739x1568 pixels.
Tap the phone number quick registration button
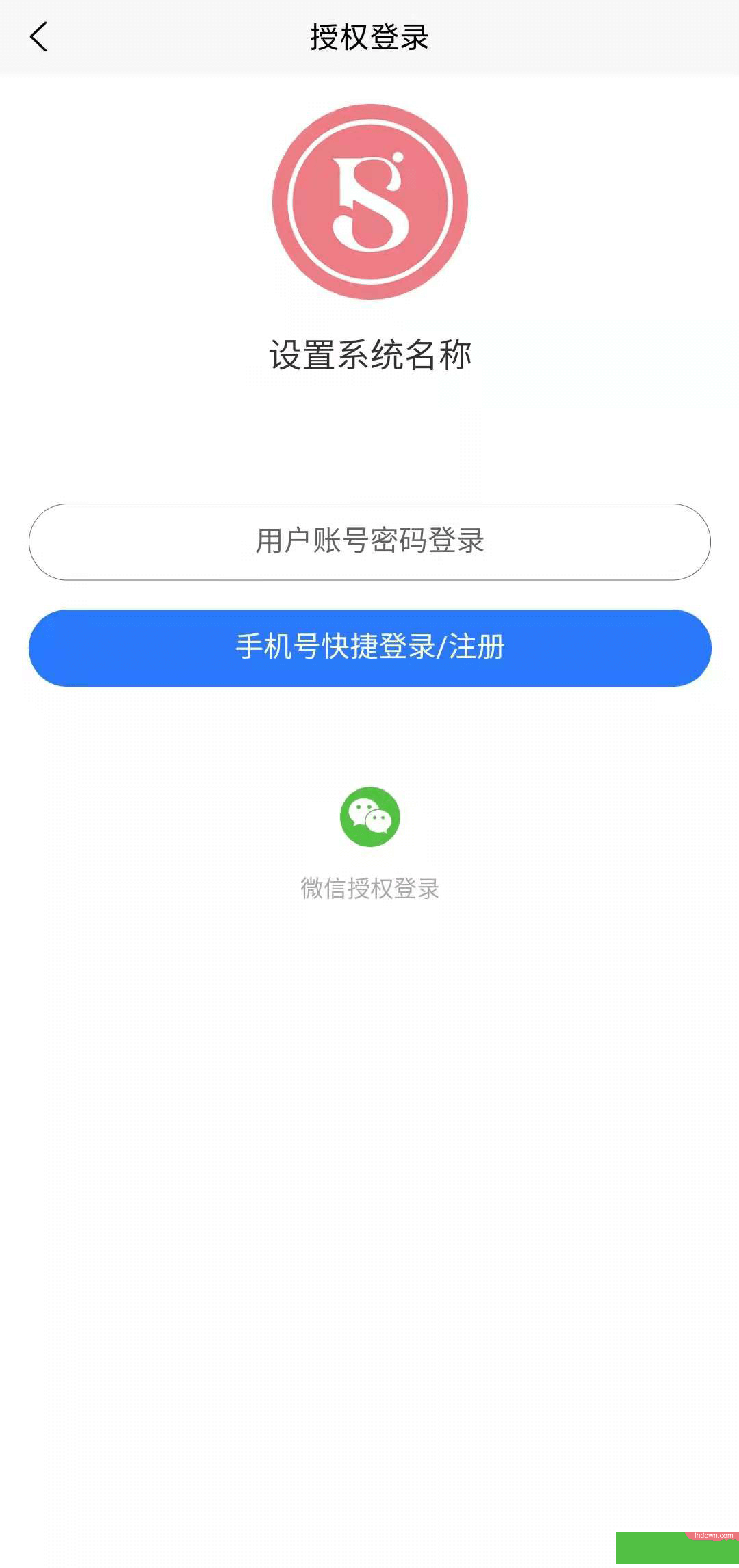point(369,649)
